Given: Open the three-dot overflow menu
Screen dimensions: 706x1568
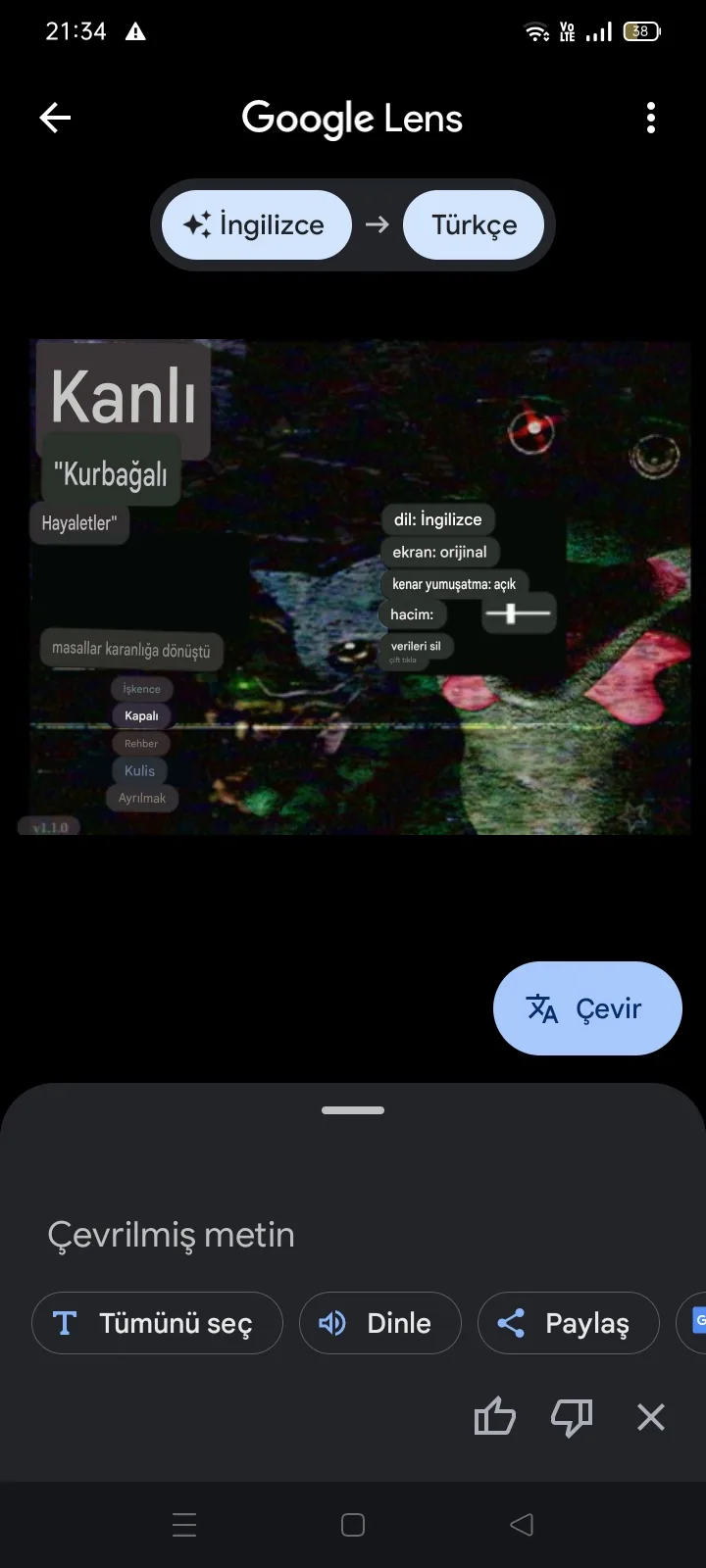Looking at the screenshot, I should point(650,119).
